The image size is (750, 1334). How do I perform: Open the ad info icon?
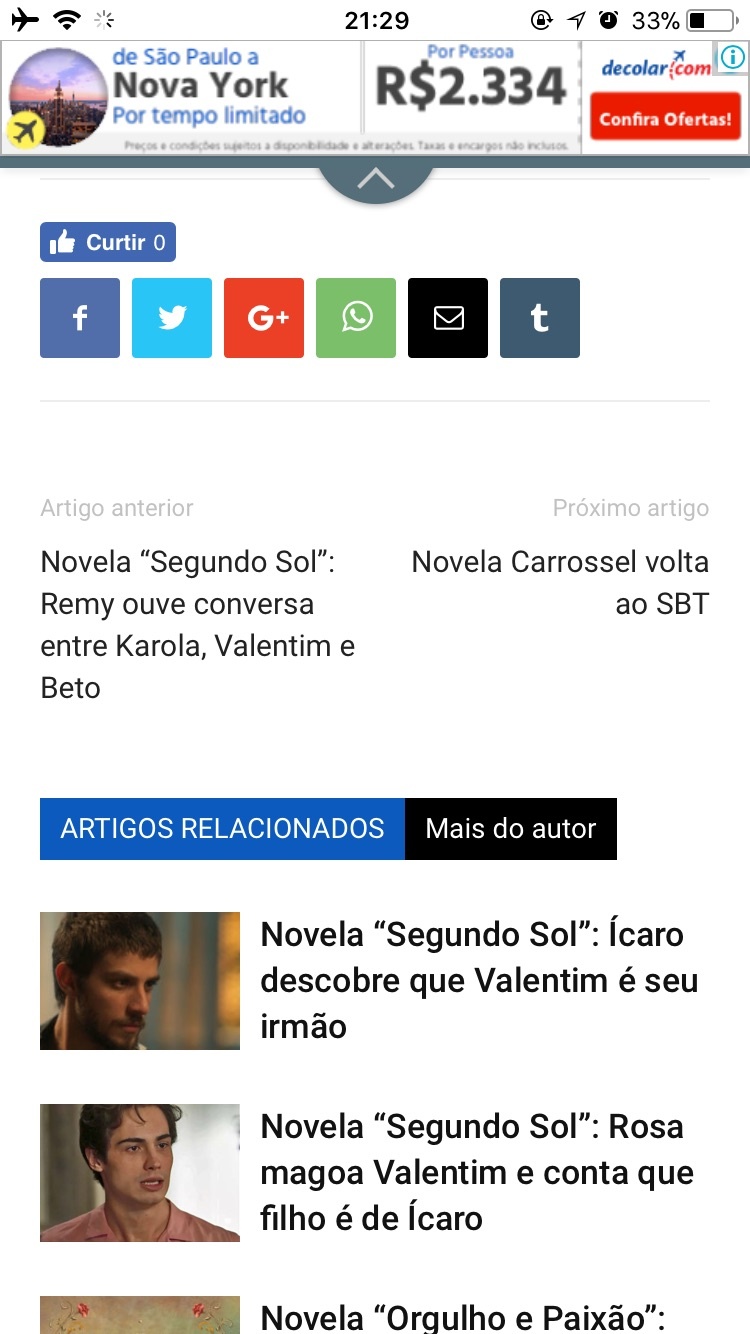pyautogui.click(x=733, y=58)
